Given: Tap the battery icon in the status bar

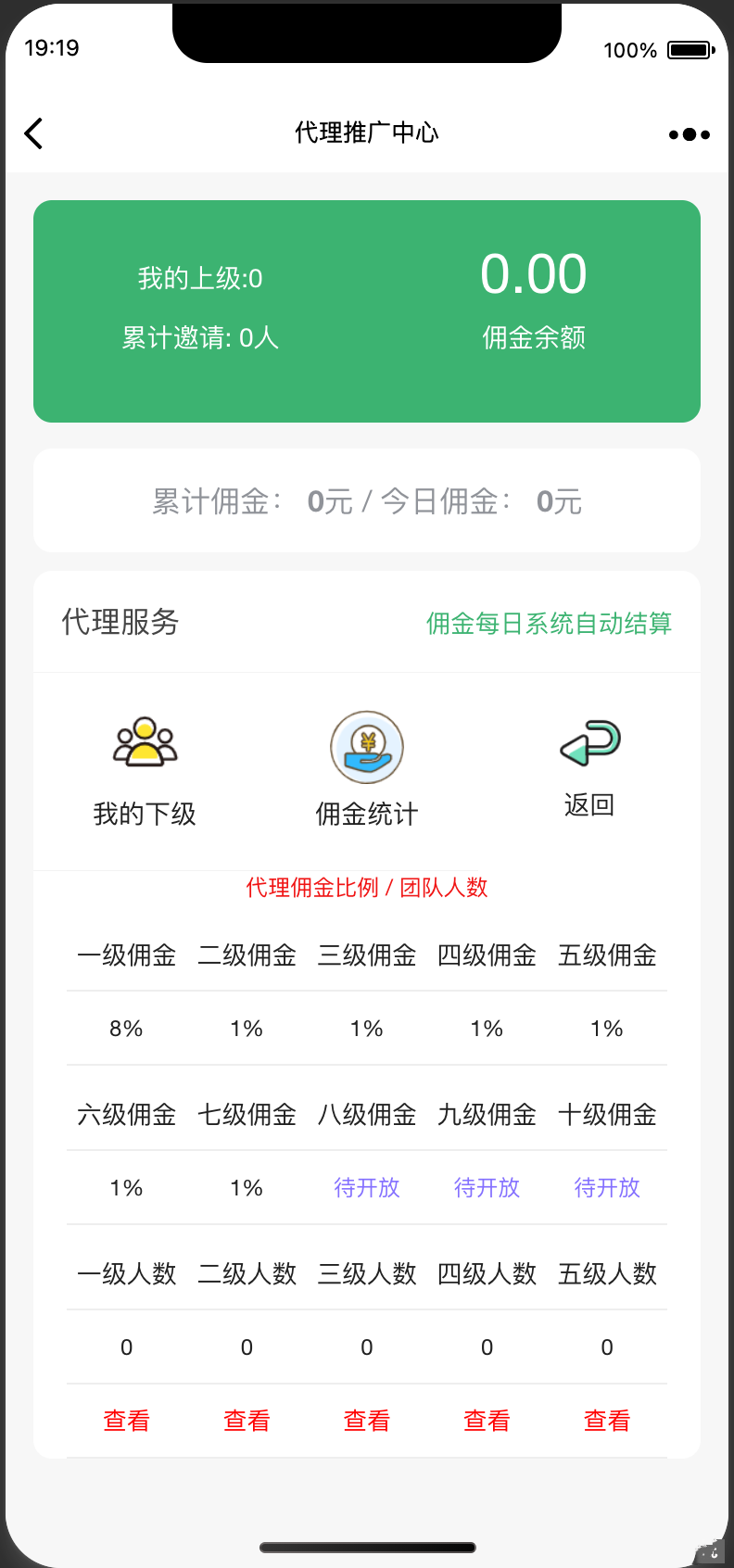Looking at the screenshot, I should pos(687,50).
